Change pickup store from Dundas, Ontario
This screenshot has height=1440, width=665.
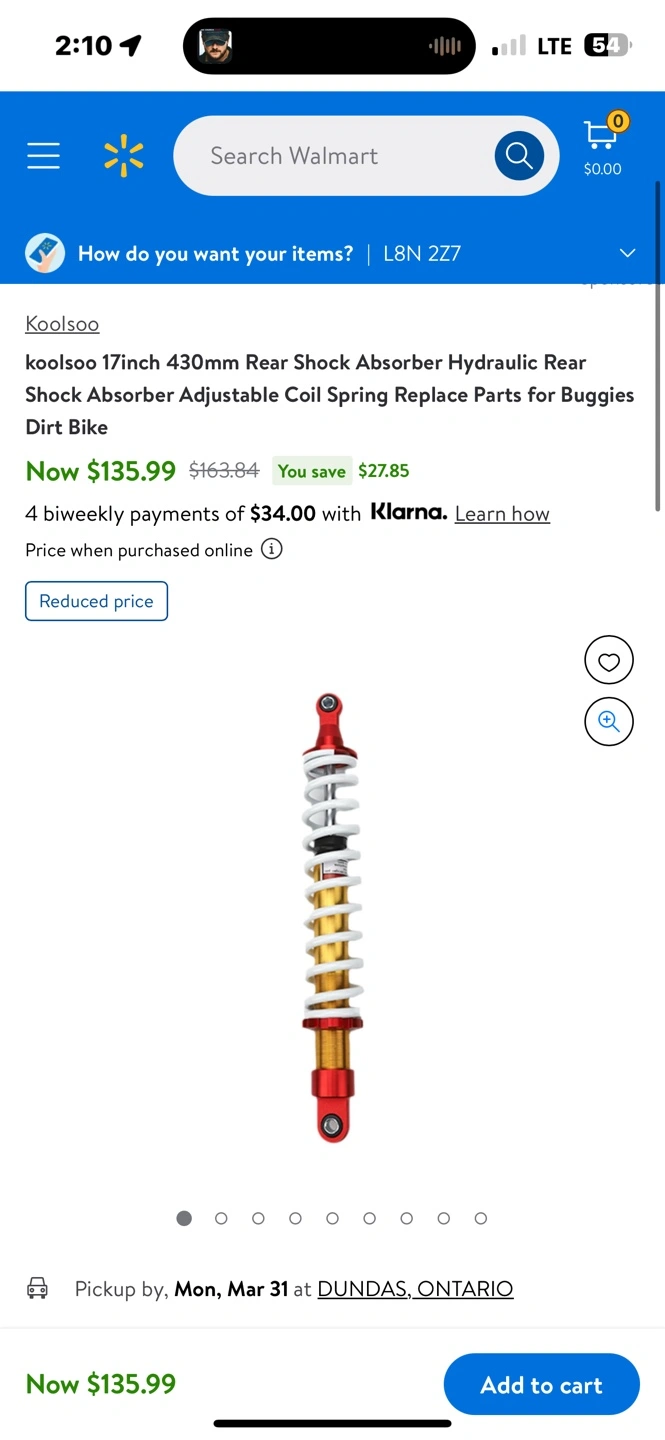(x=415, y=1289)
